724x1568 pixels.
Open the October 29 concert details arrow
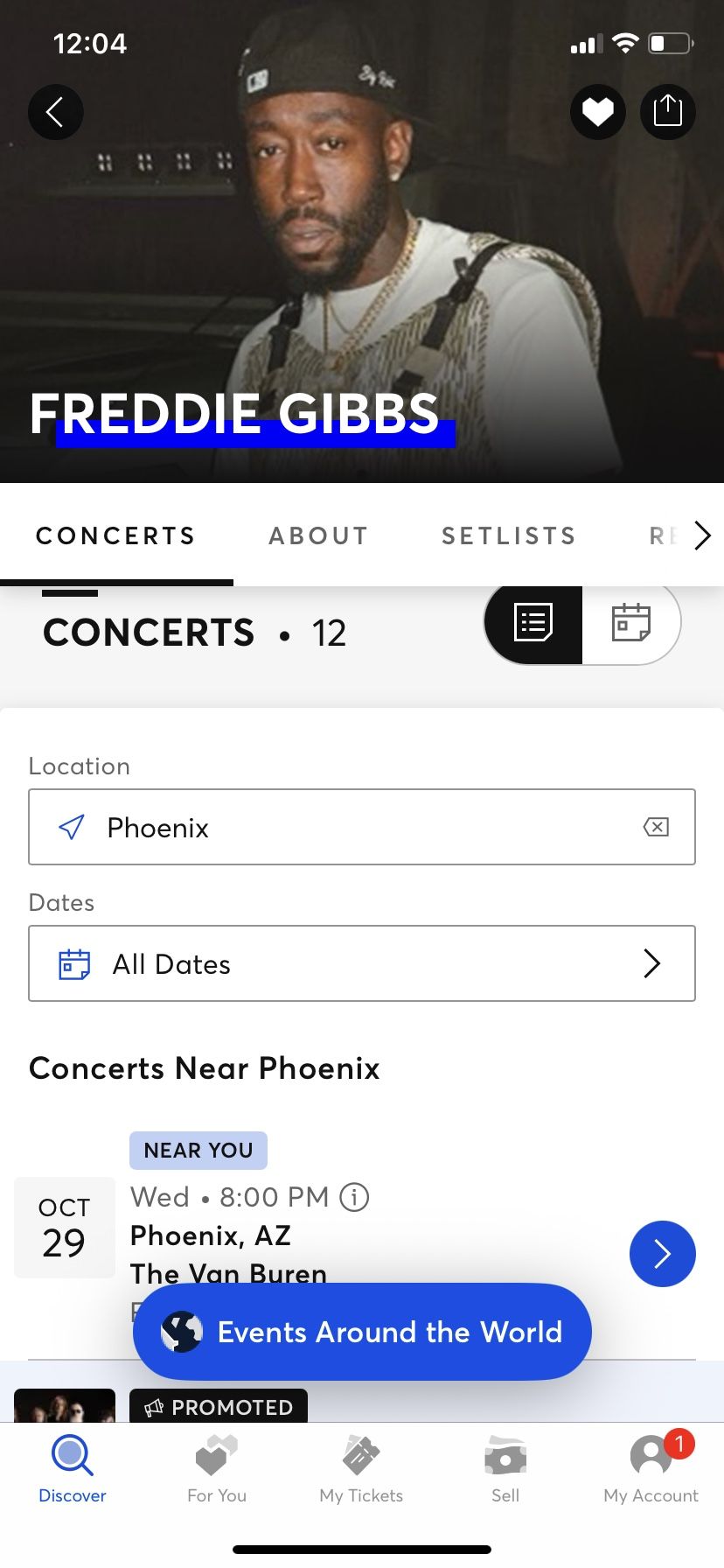click(662, 1253)
